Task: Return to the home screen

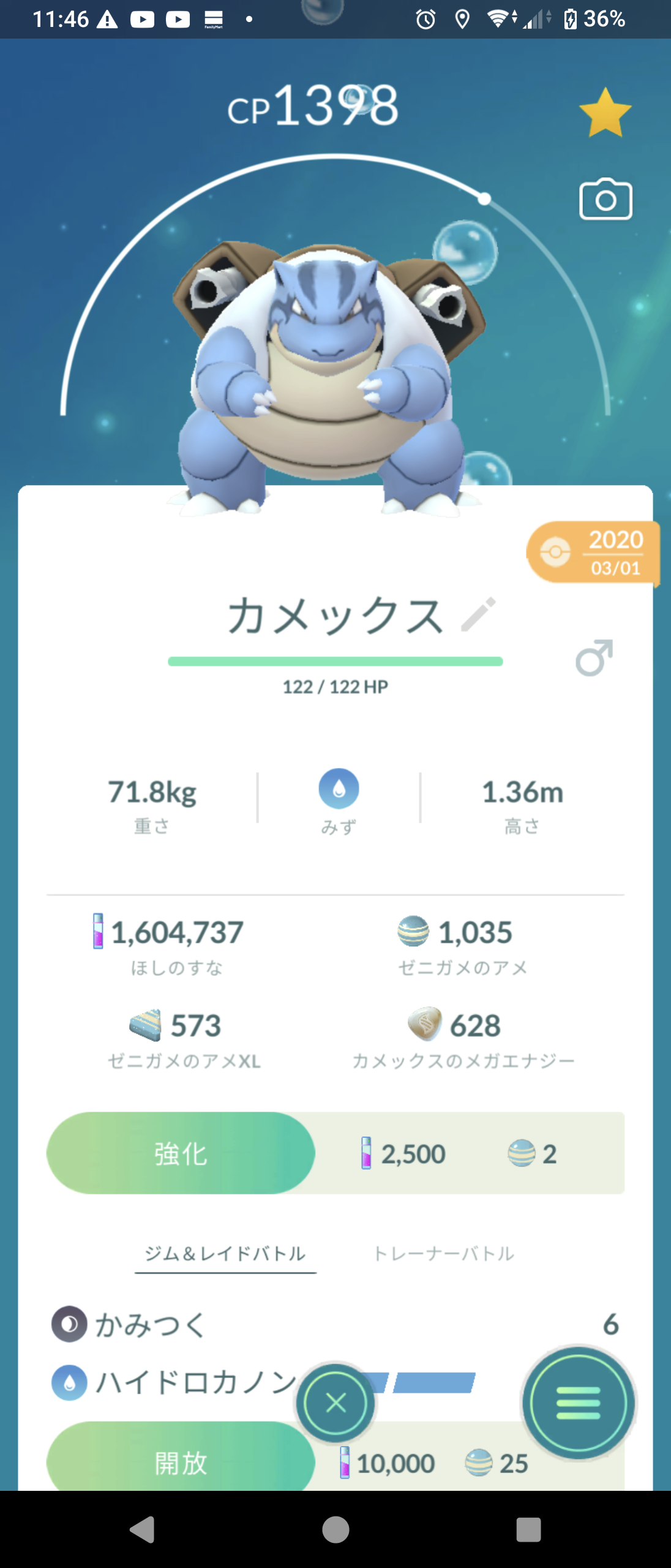Action: pos(335,1529)
